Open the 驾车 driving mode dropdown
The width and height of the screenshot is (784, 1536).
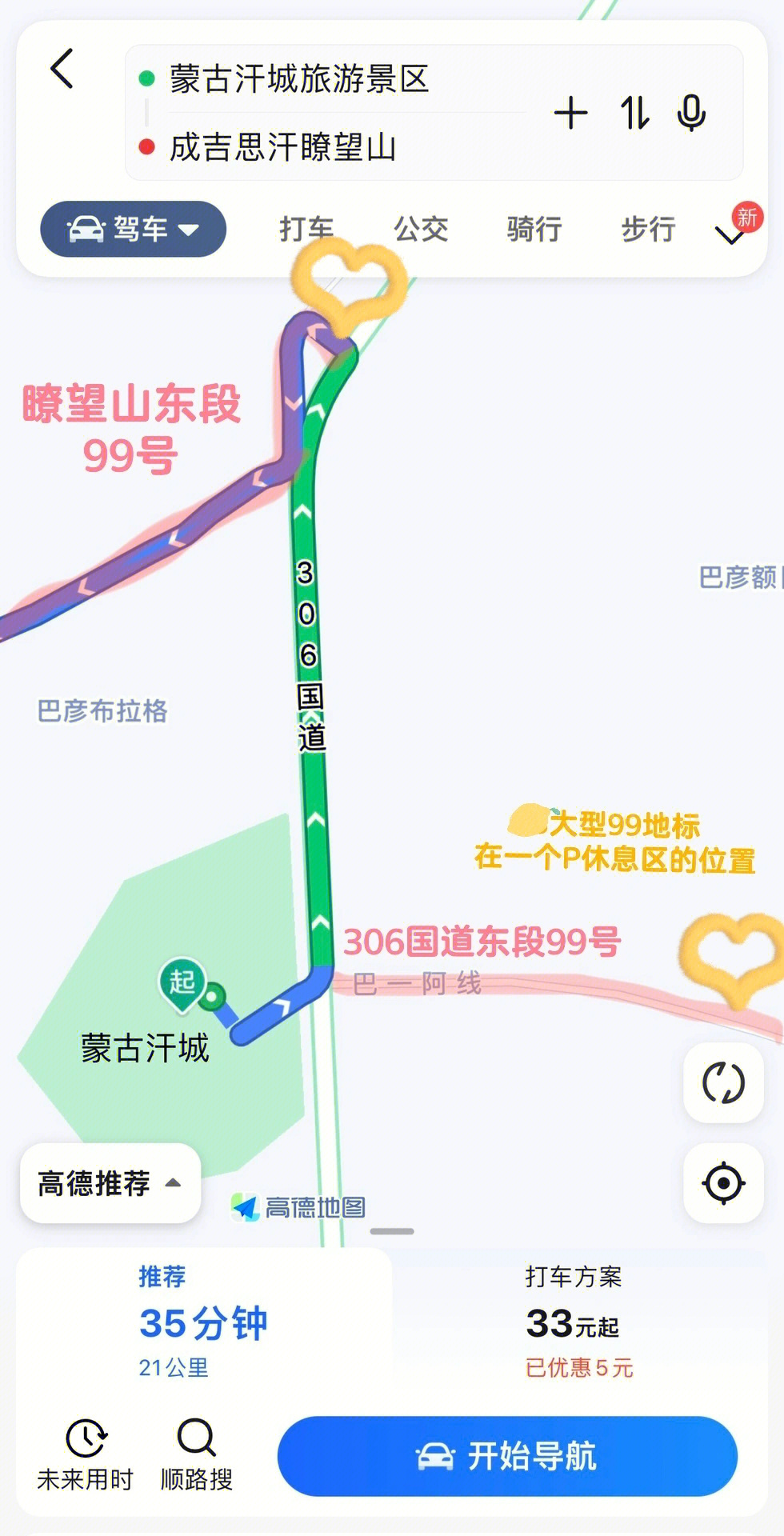point(133,230)
